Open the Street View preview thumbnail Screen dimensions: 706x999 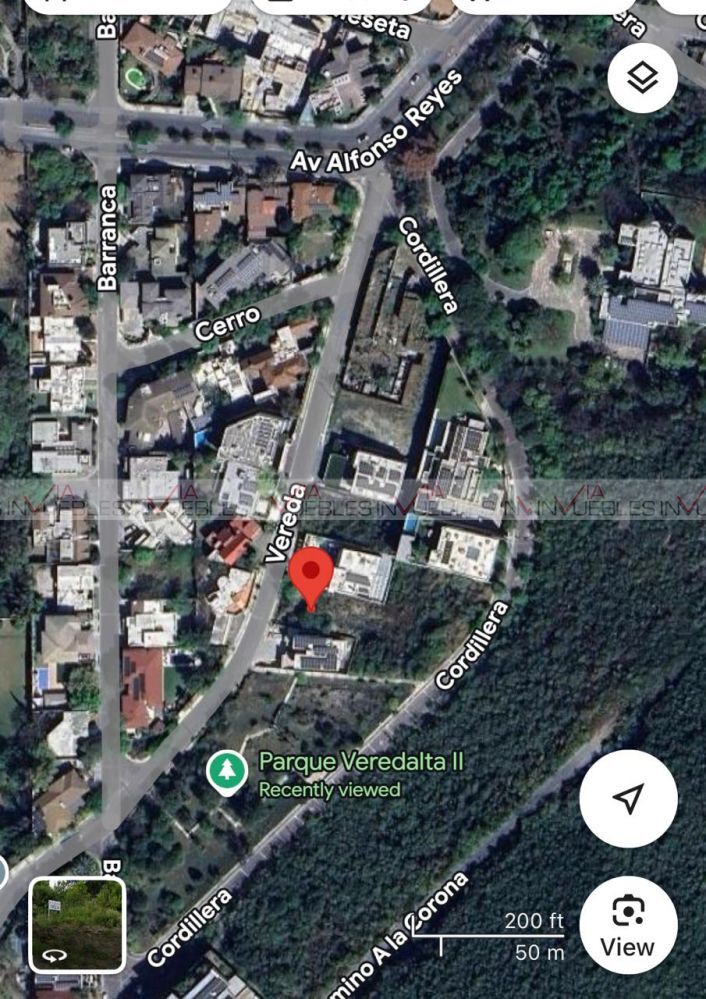point(77,925)
